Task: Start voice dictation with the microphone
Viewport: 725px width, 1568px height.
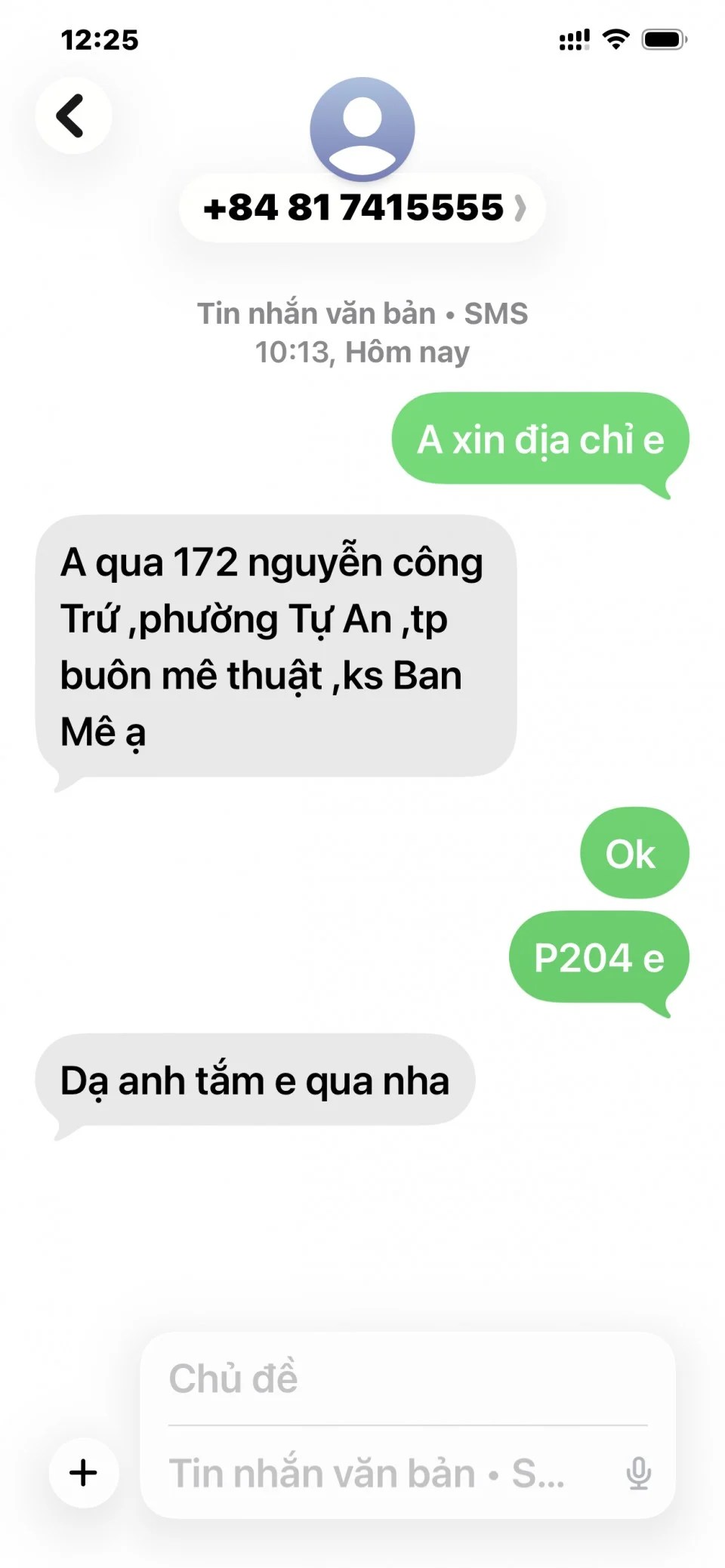Action: tap(638, 1473)
